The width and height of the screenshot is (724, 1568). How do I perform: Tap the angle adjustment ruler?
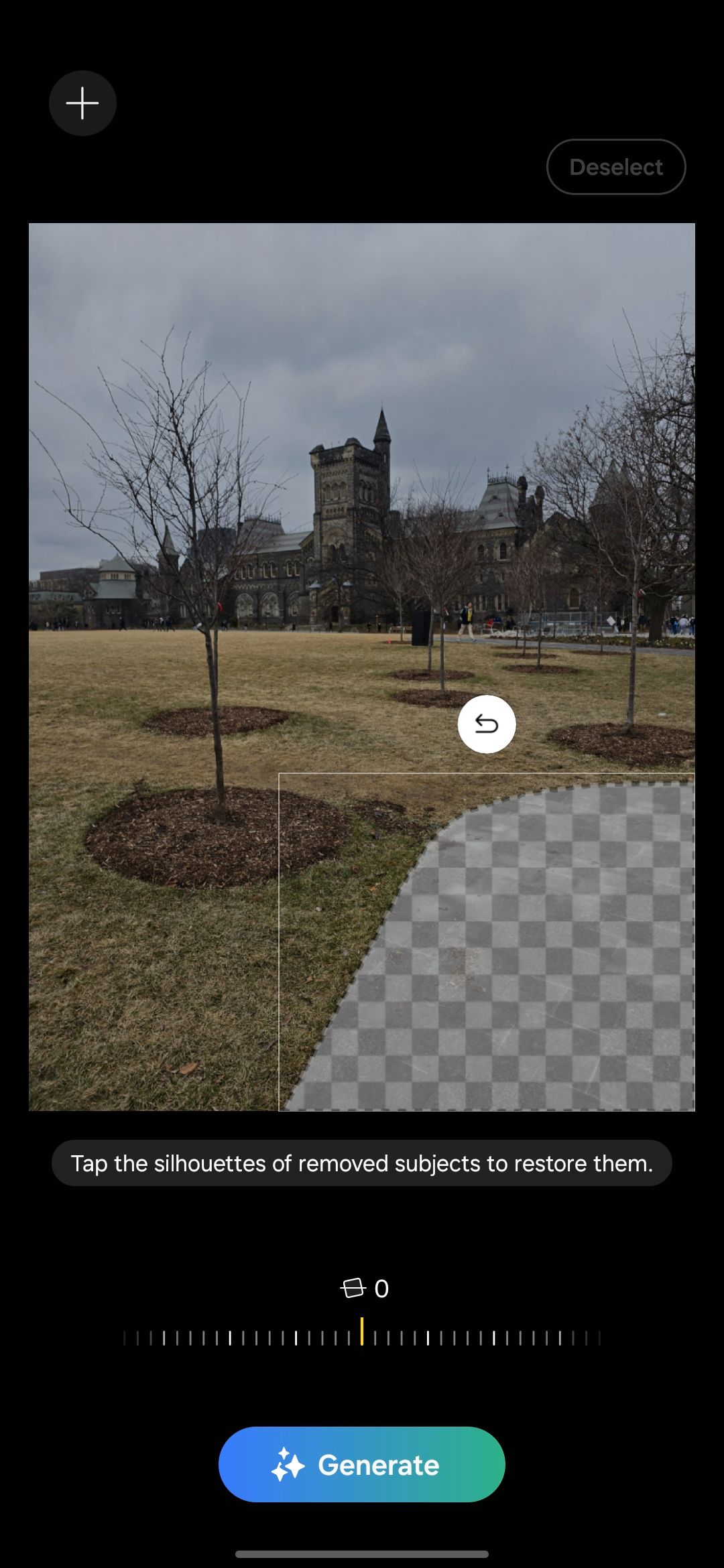point(362,1337)
